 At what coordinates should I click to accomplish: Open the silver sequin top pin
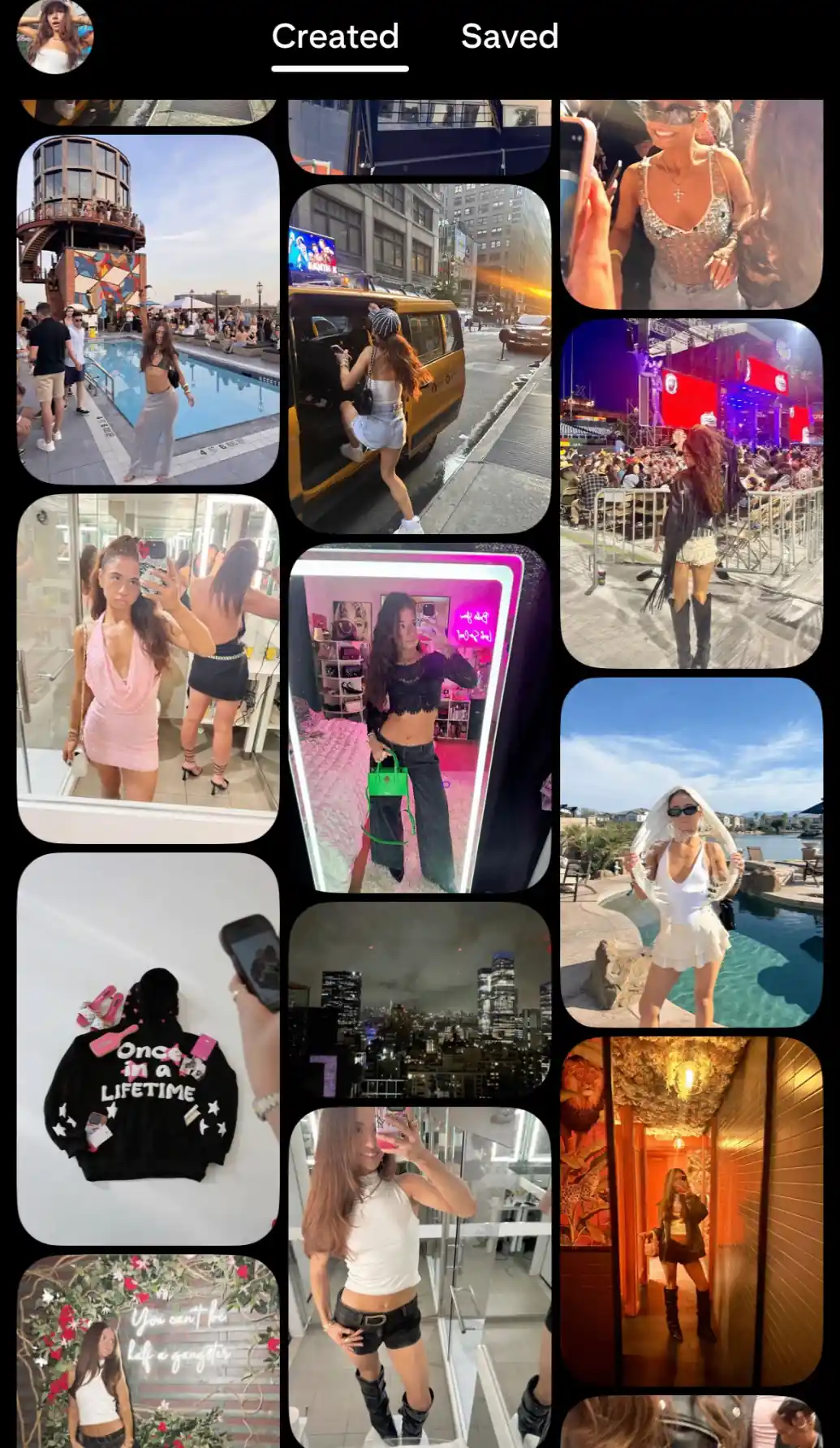pyautogui.click(x=691, y=204)
